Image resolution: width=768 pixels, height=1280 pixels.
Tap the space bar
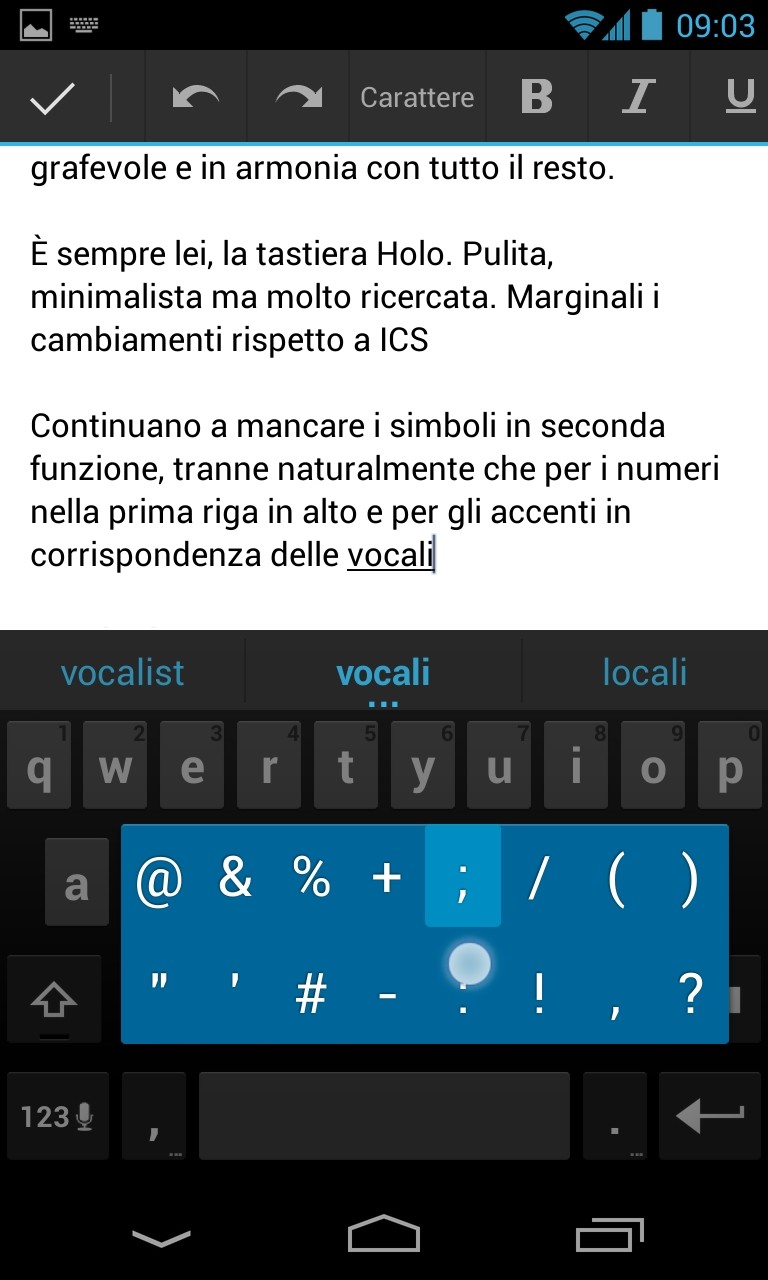click(x=384, y=1116)
